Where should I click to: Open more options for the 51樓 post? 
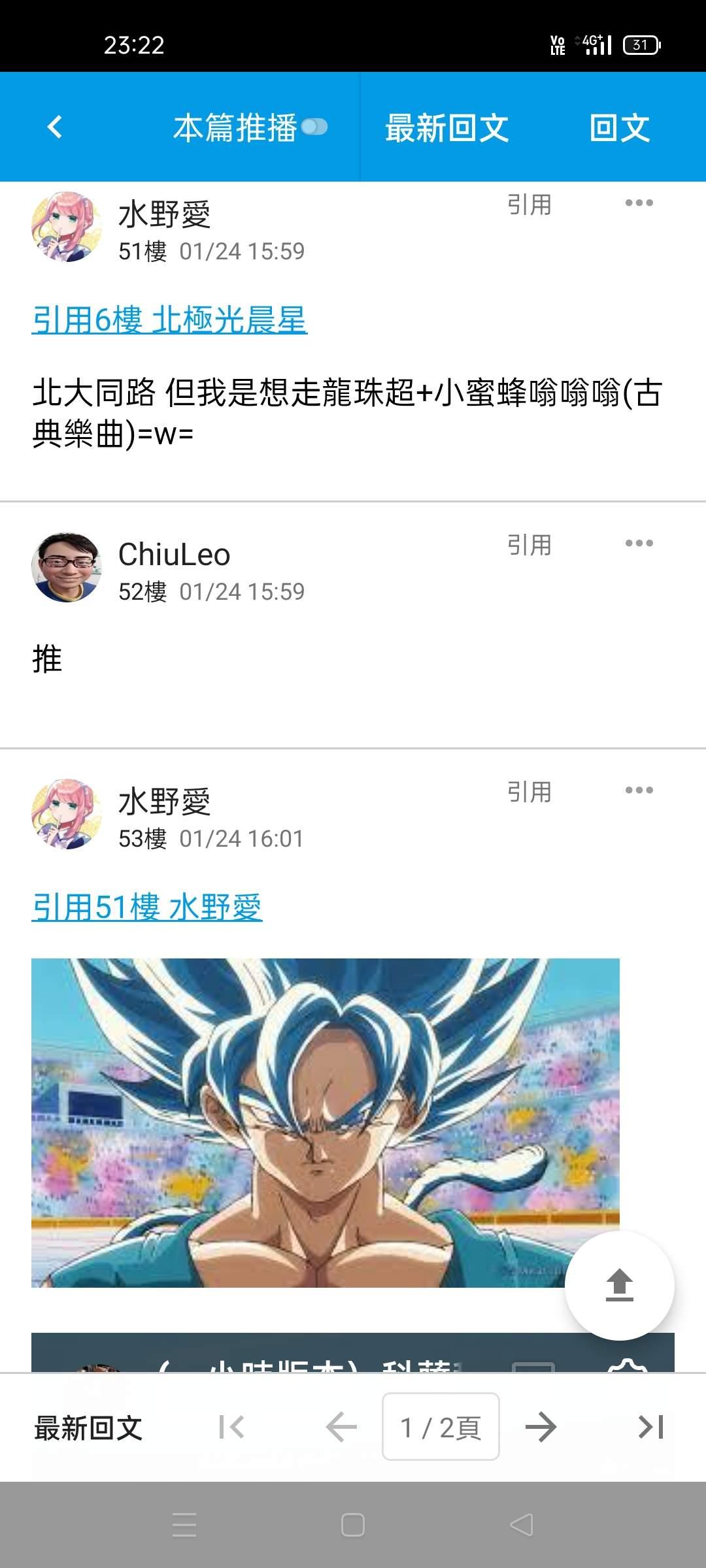[x=639, y=203]
